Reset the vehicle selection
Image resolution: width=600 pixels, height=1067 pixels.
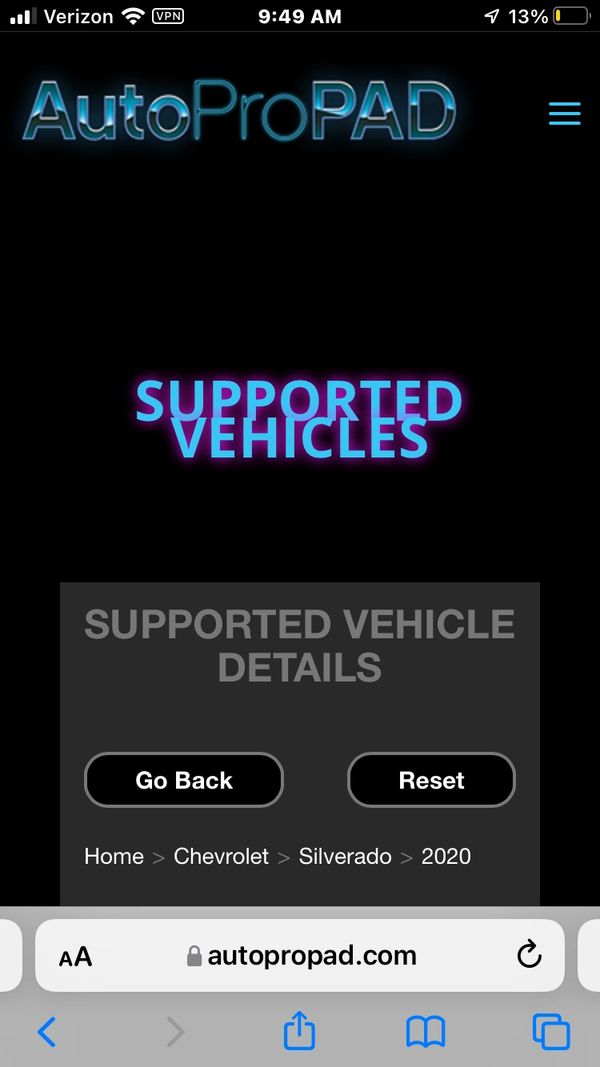point(431,780)
